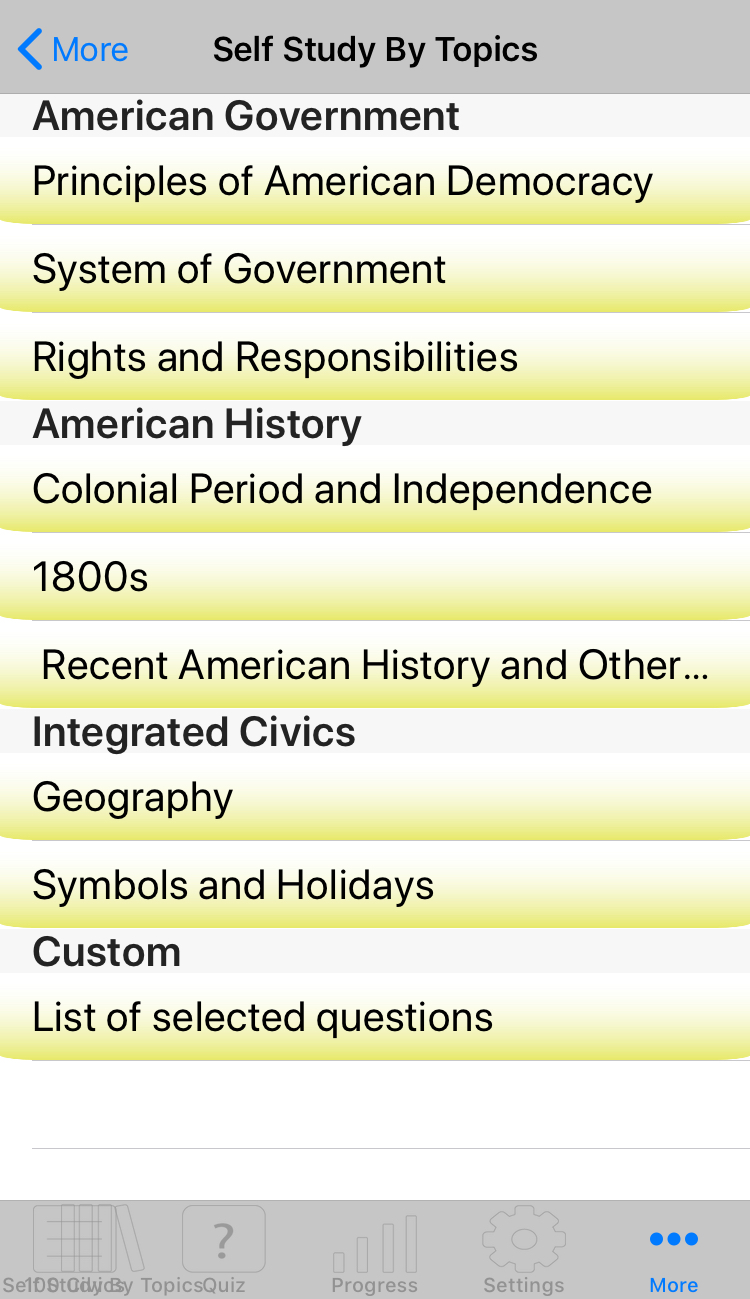Viewport: 750px width, 1299px height.
Task: Open "List of selected questions"
Action: coord(262,1016)
